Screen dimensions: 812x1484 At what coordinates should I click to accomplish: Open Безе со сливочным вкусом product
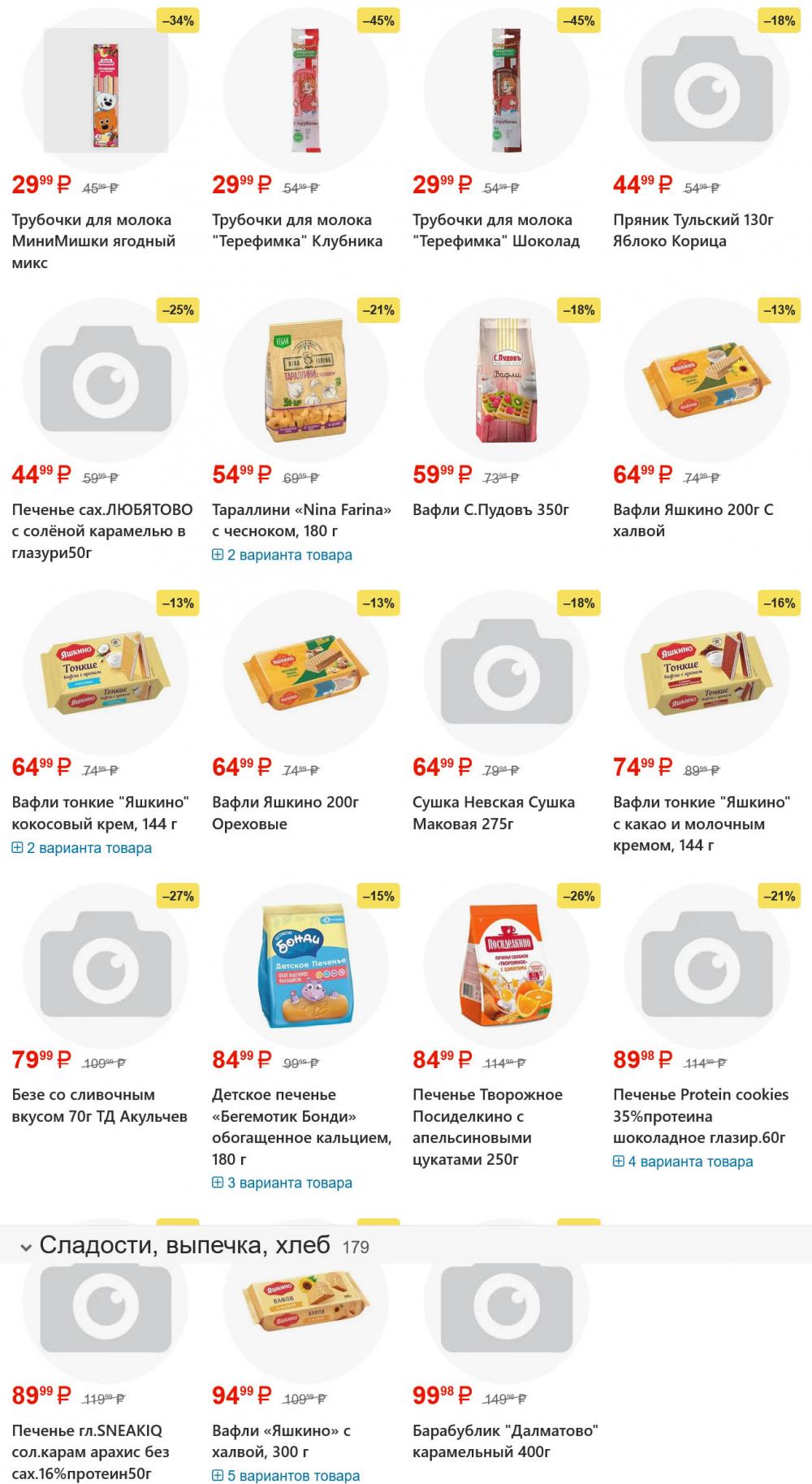[x=99, y=1105]
